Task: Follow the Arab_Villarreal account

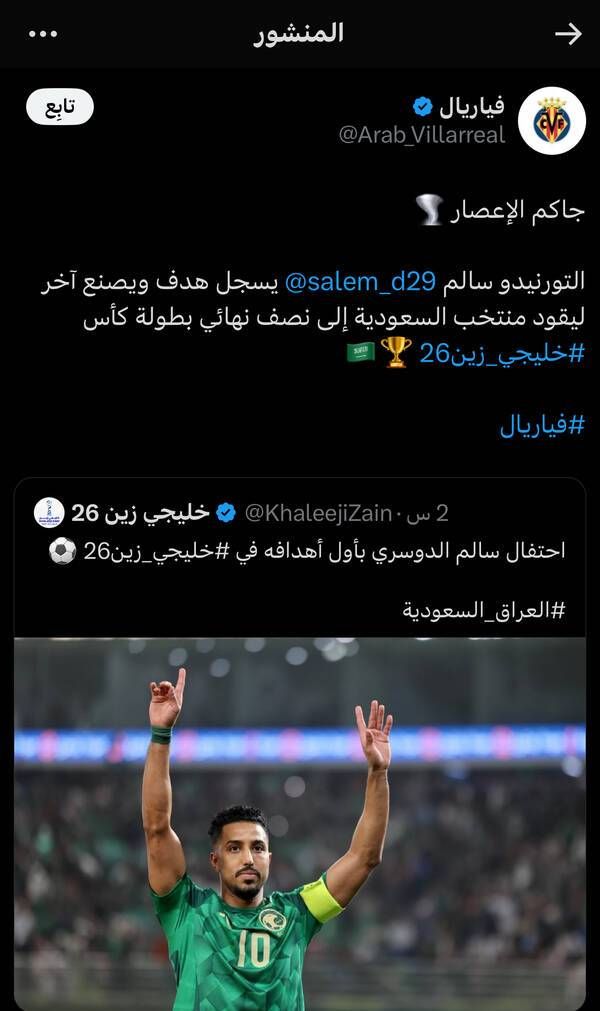Action: [60, 107]
